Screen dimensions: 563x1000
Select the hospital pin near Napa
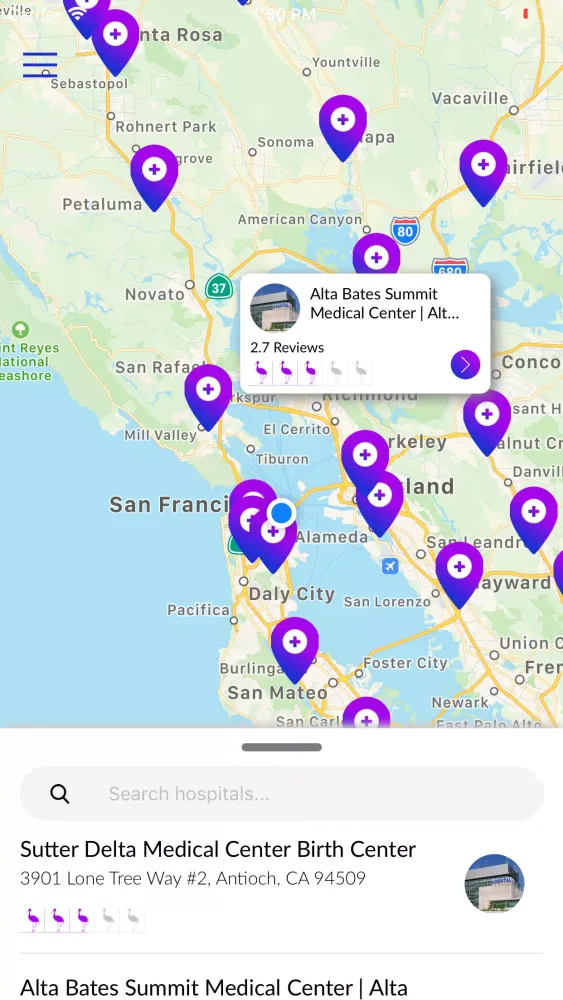(x=343, y=128)
